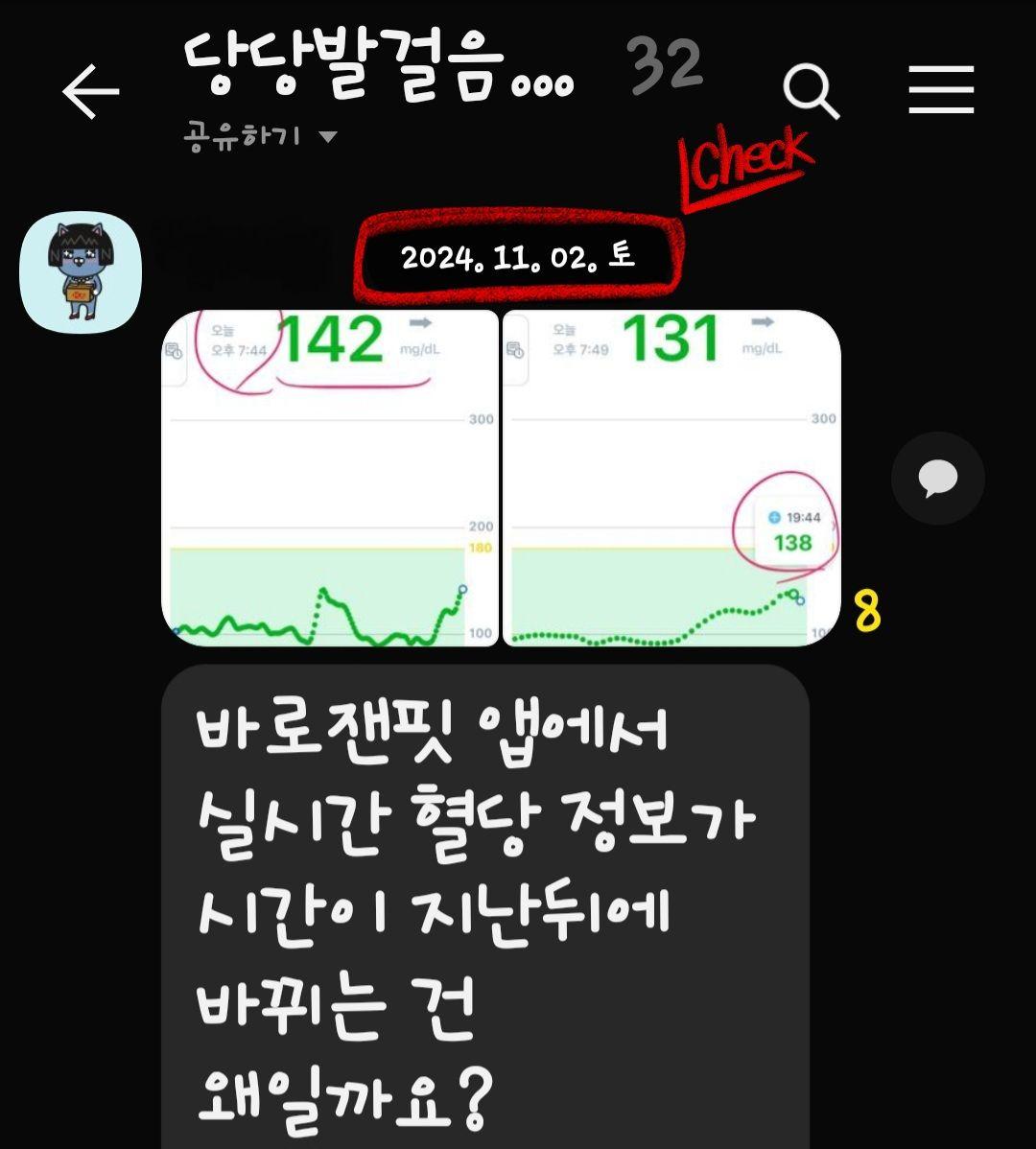Go back from the chat room
This screenshot has height=1149, width=1036.
pyautogui.click(x=90, y=91)
